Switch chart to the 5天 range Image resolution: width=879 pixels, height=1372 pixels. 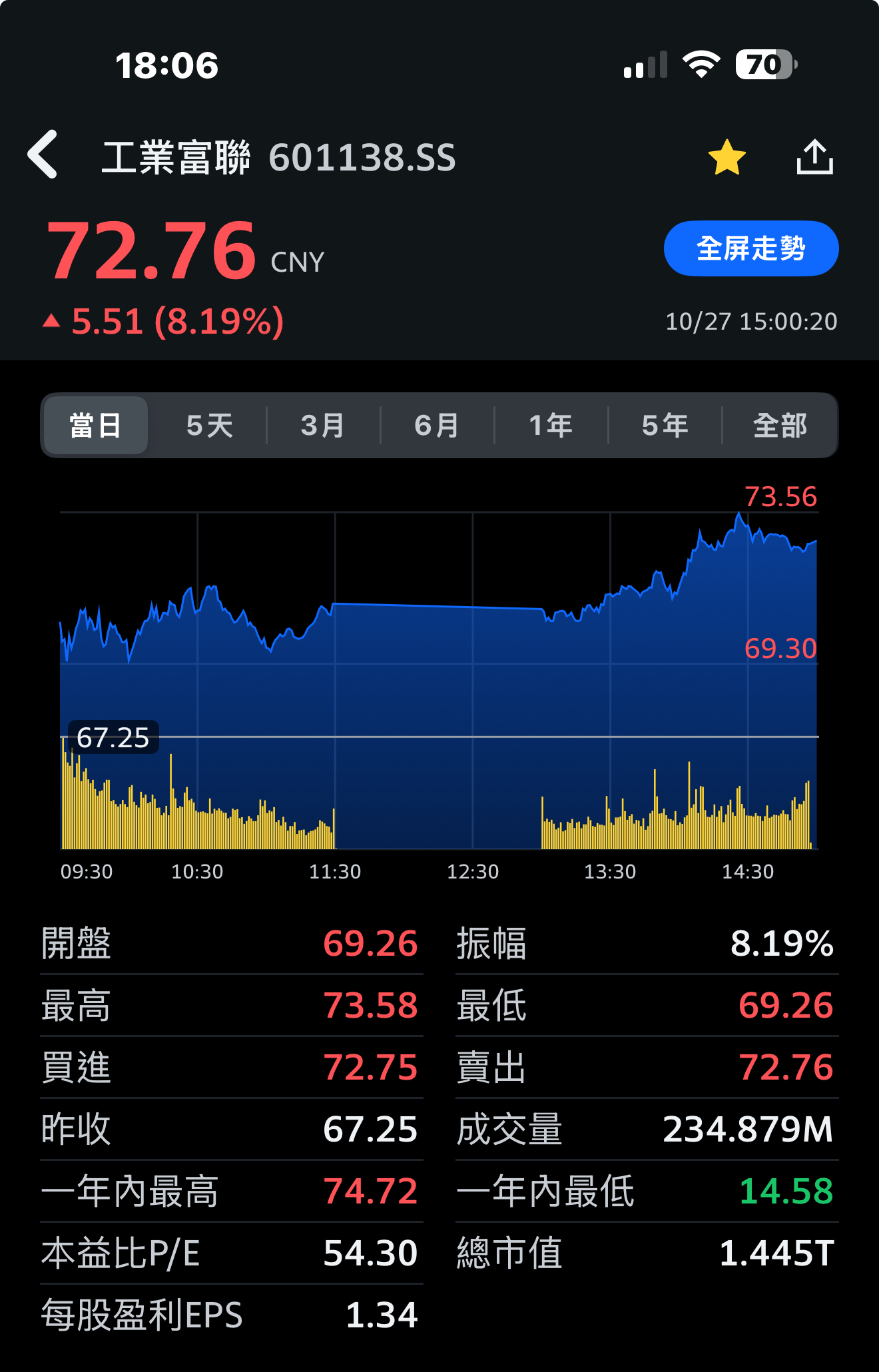point(210,426)
